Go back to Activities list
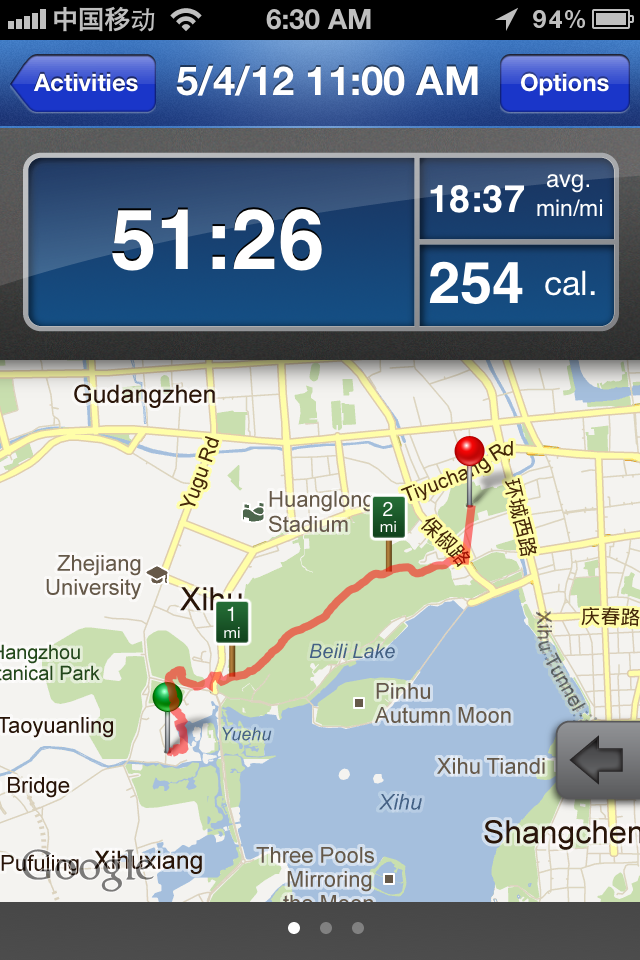The width and height of the screenshot is (640, 960). click(x=84, y=83)
